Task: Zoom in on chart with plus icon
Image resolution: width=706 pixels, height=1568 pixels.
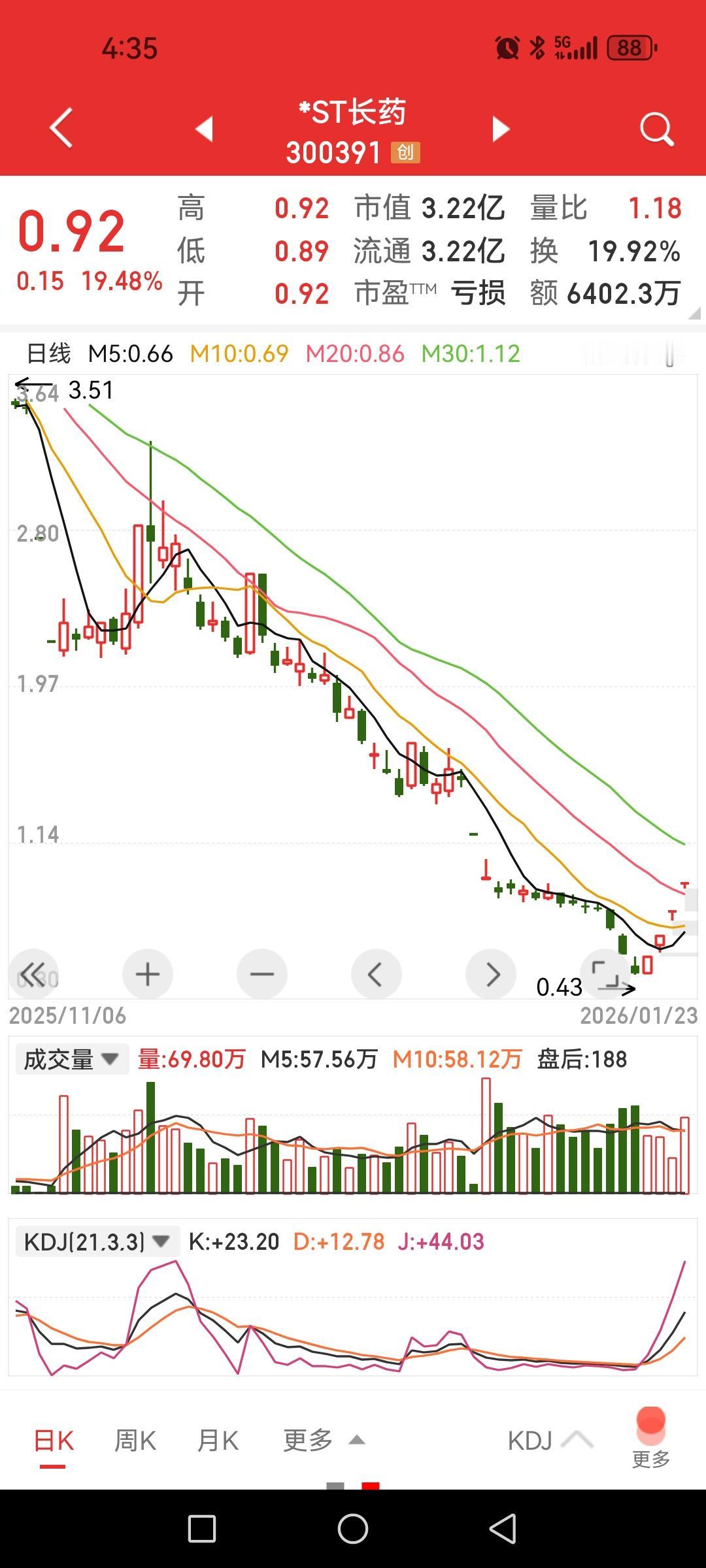Action: (148, 973)
